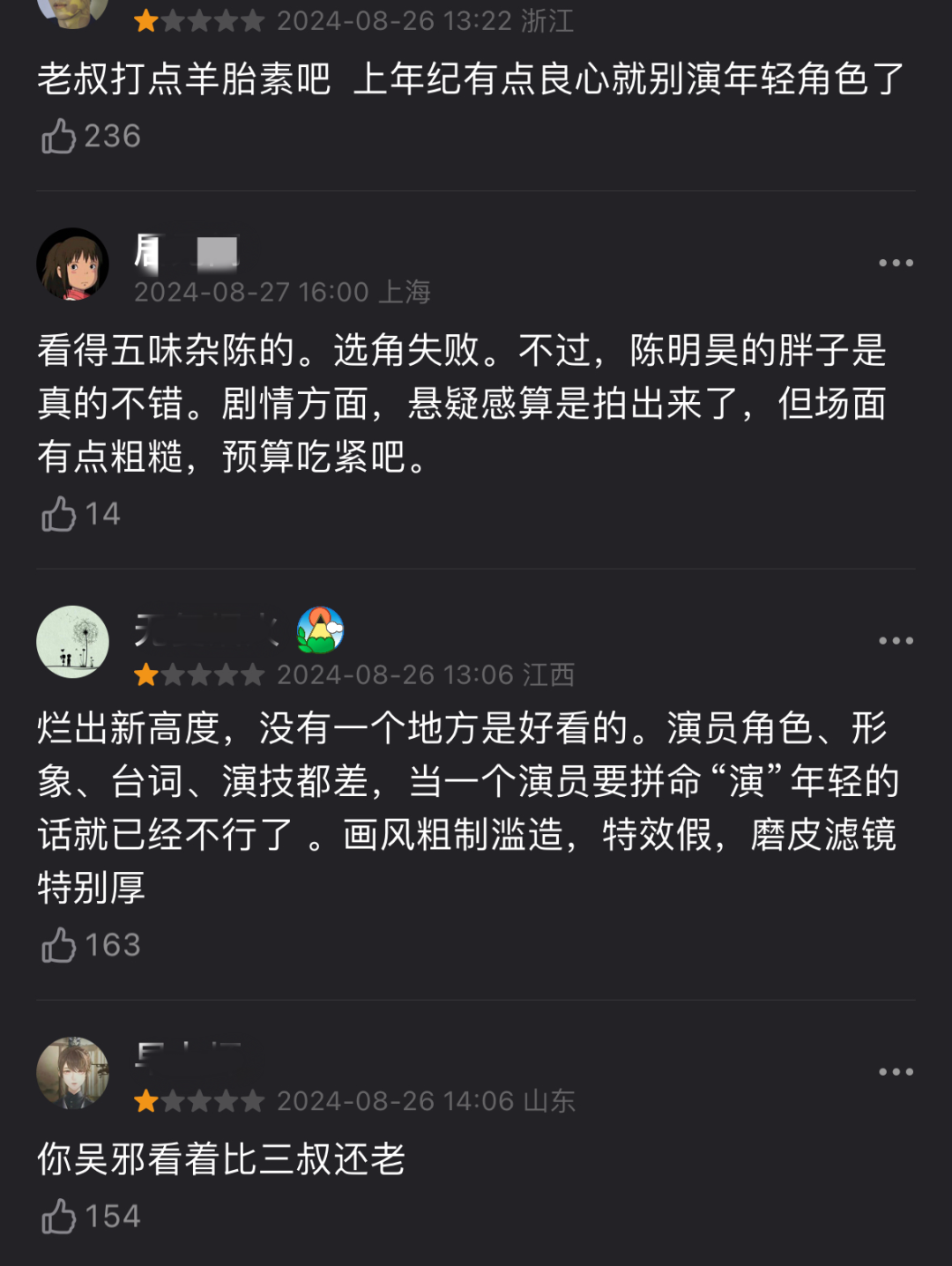Open more options on the Jiangxi comment
The height and width of the screenshot is (1266, 952).
(x=896, y=641)
